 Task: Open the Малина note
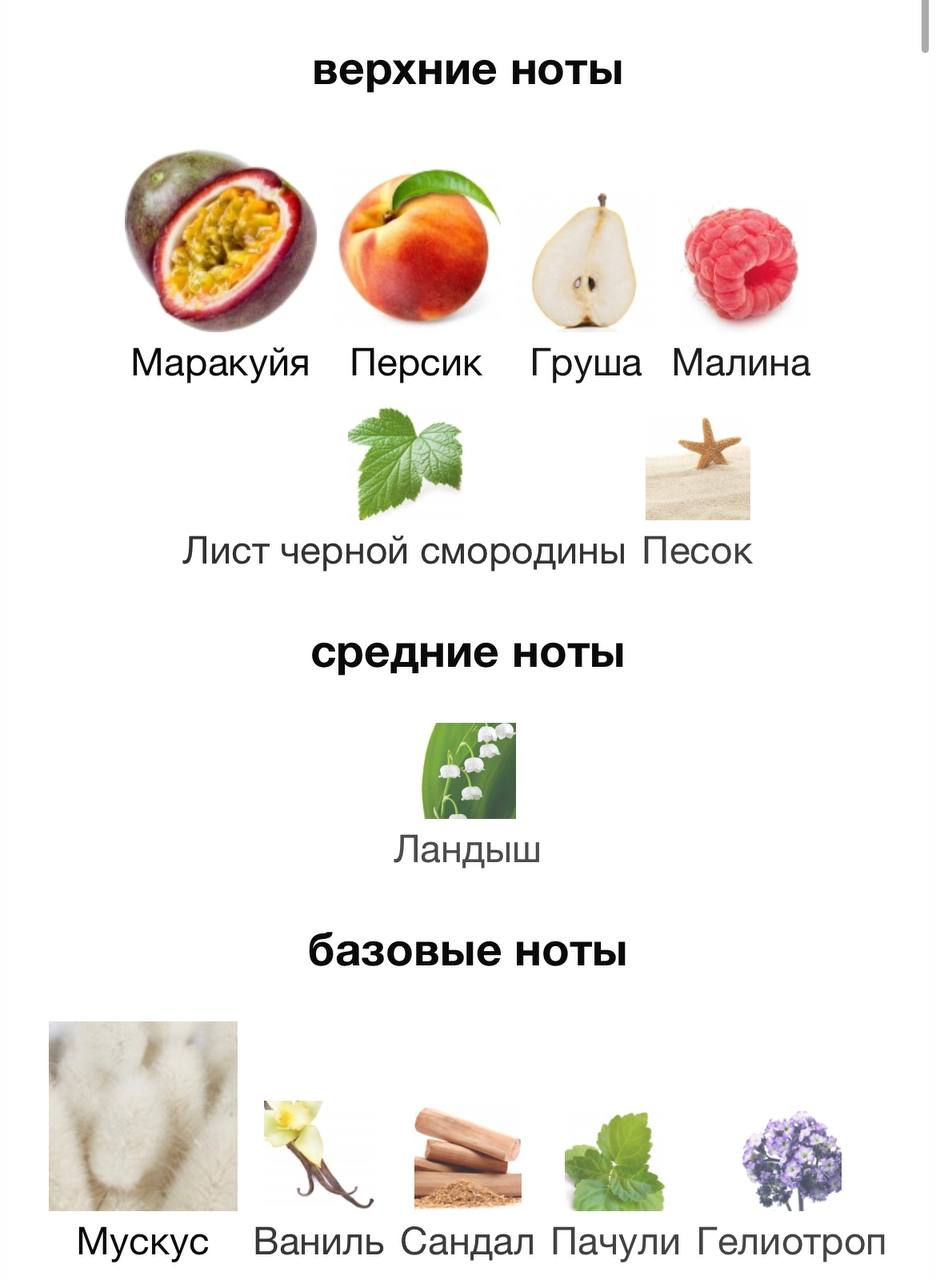pos(741,264)
